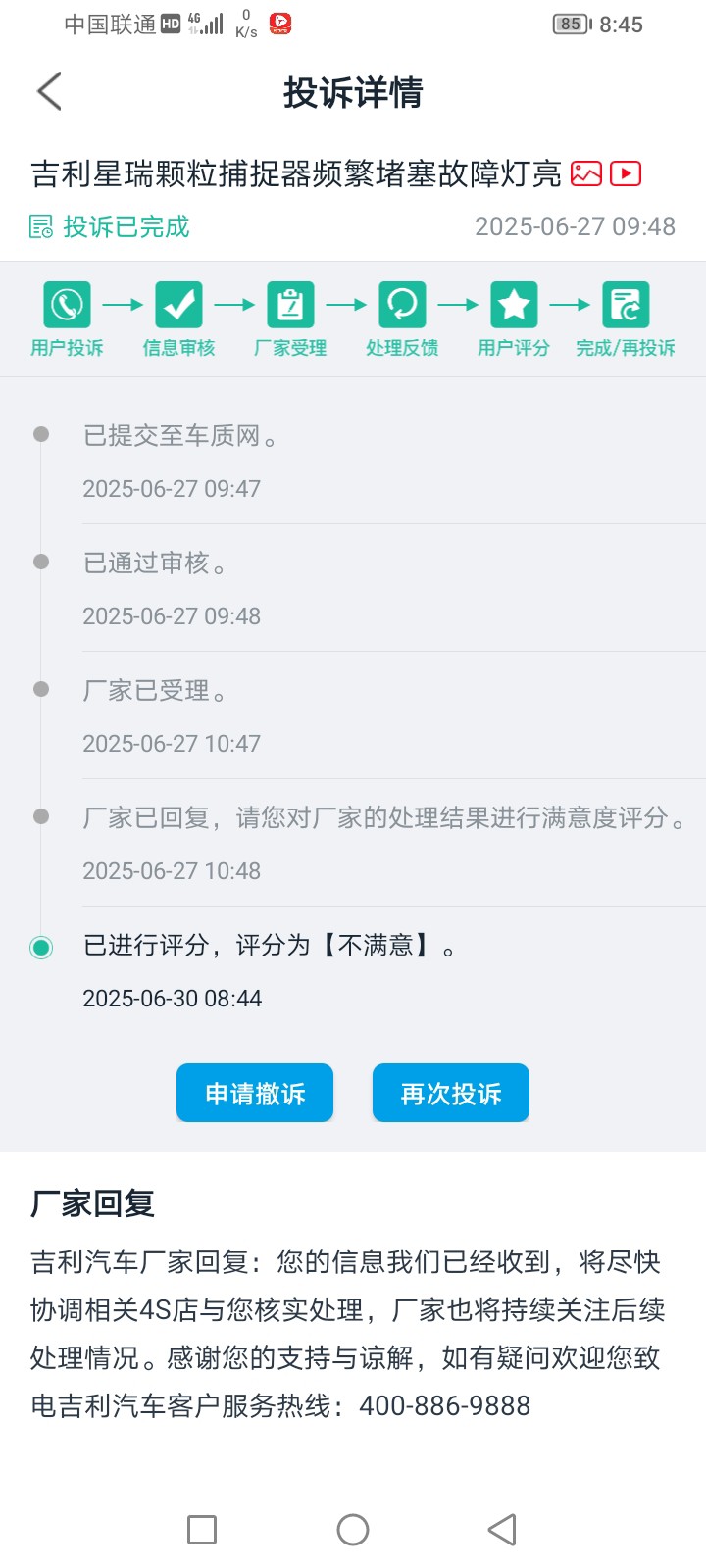706x1568 pixels.
Task: Open recent apps with the square button
Action: coord(202,1530)
